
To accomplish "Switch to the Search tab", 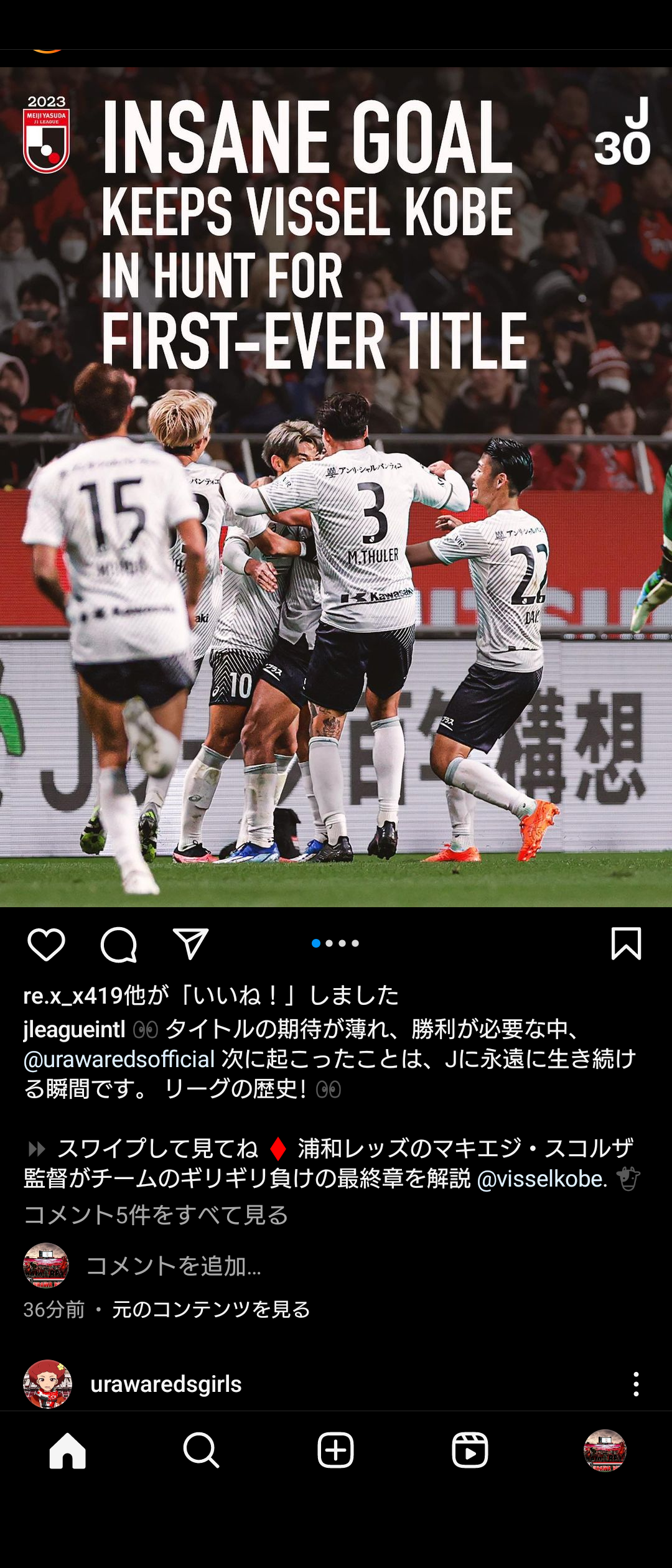I will (201, 1450).
